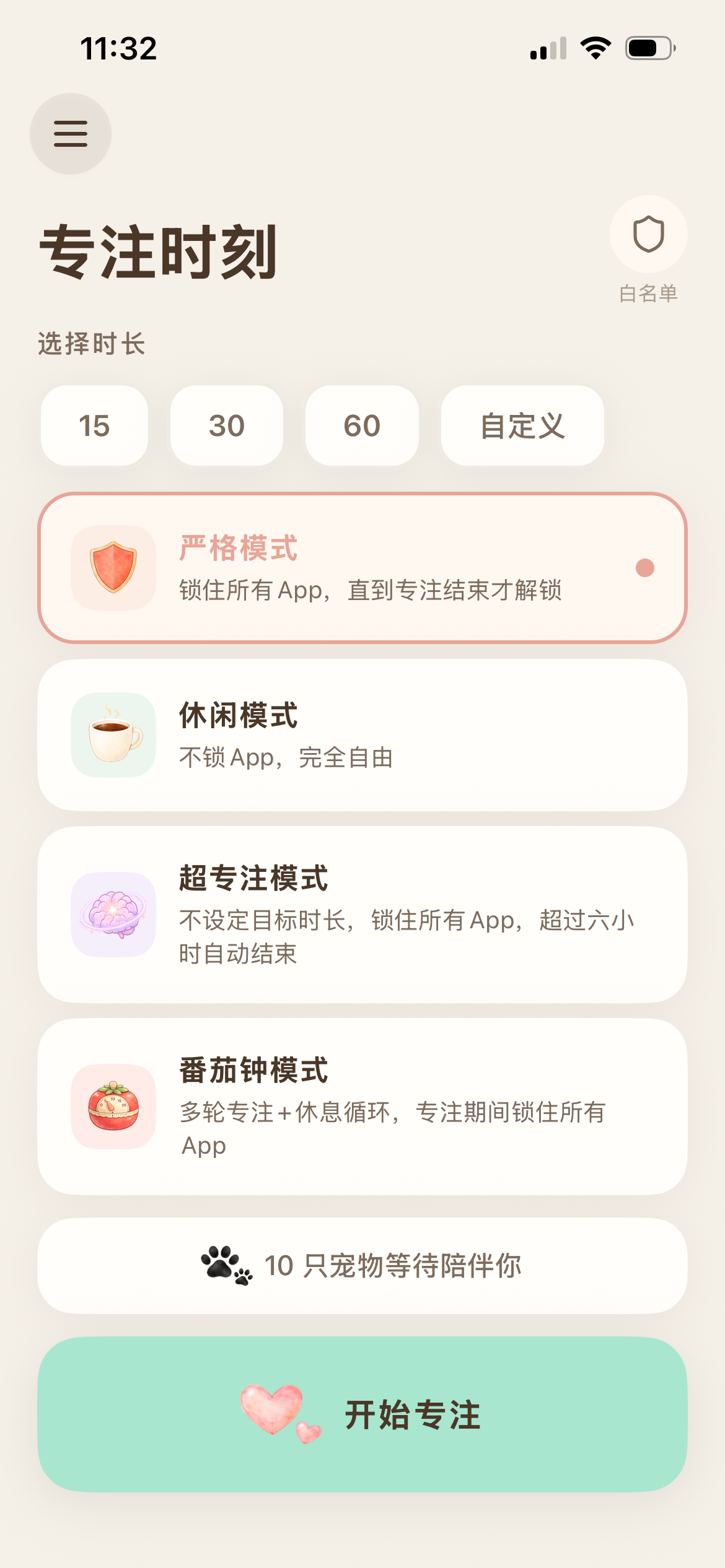Select 严格模式 strict mode card

click(x=362, y=568)
